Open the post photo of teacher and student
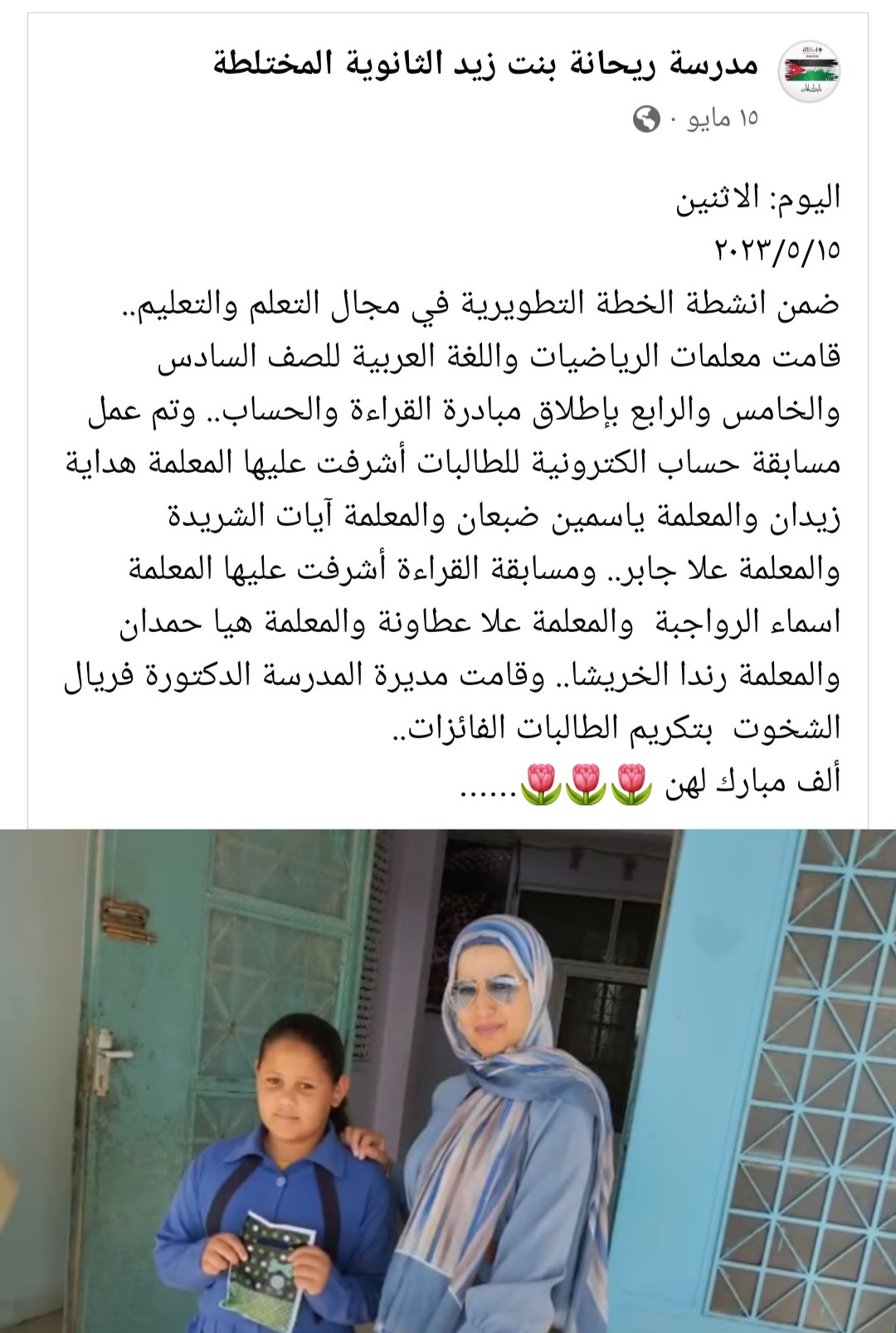 pyautogui.click(x=448, y=1078)
